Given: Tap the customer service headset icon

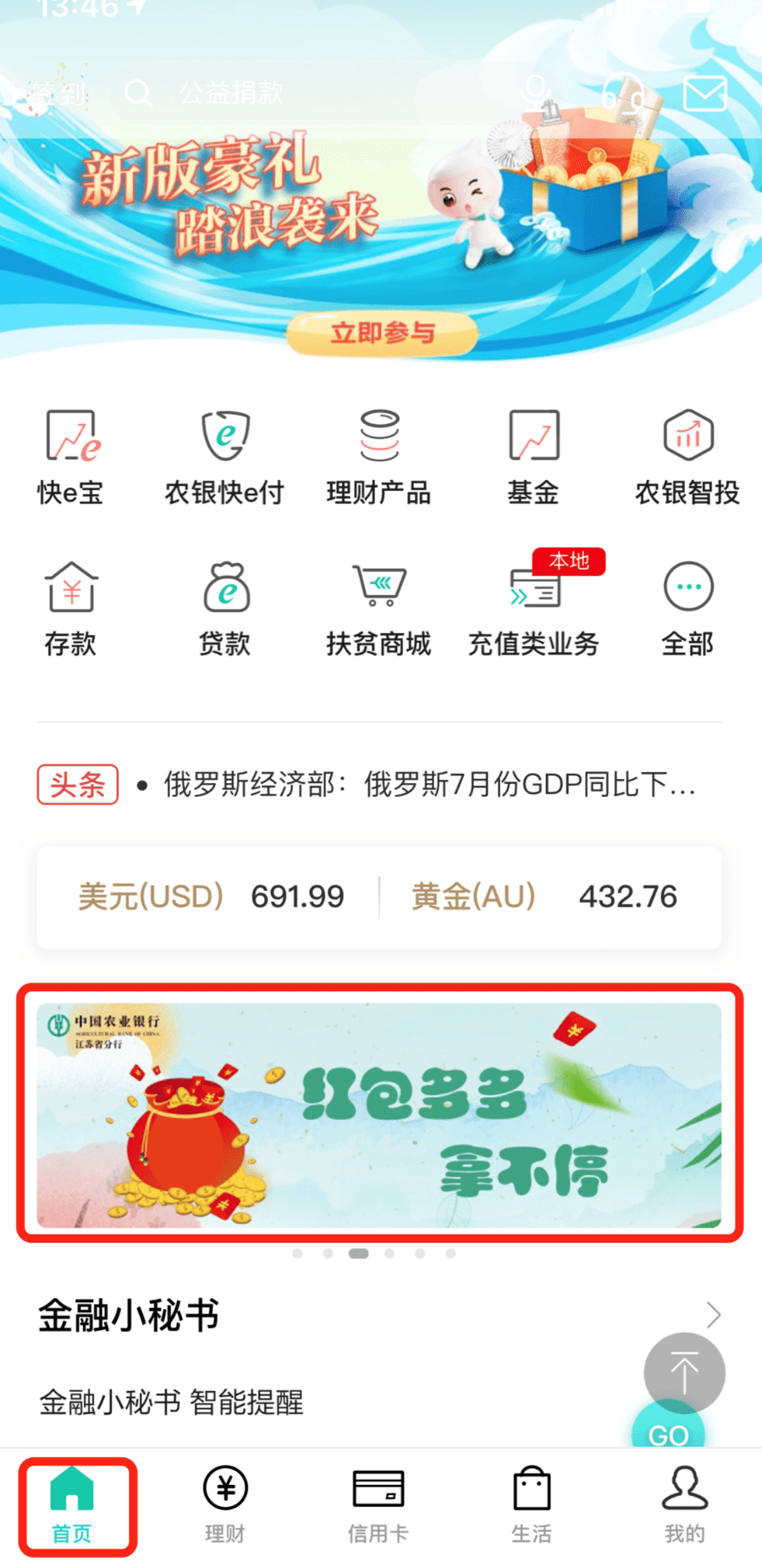Looking at the screenshot, I should (x=624, y=93).
